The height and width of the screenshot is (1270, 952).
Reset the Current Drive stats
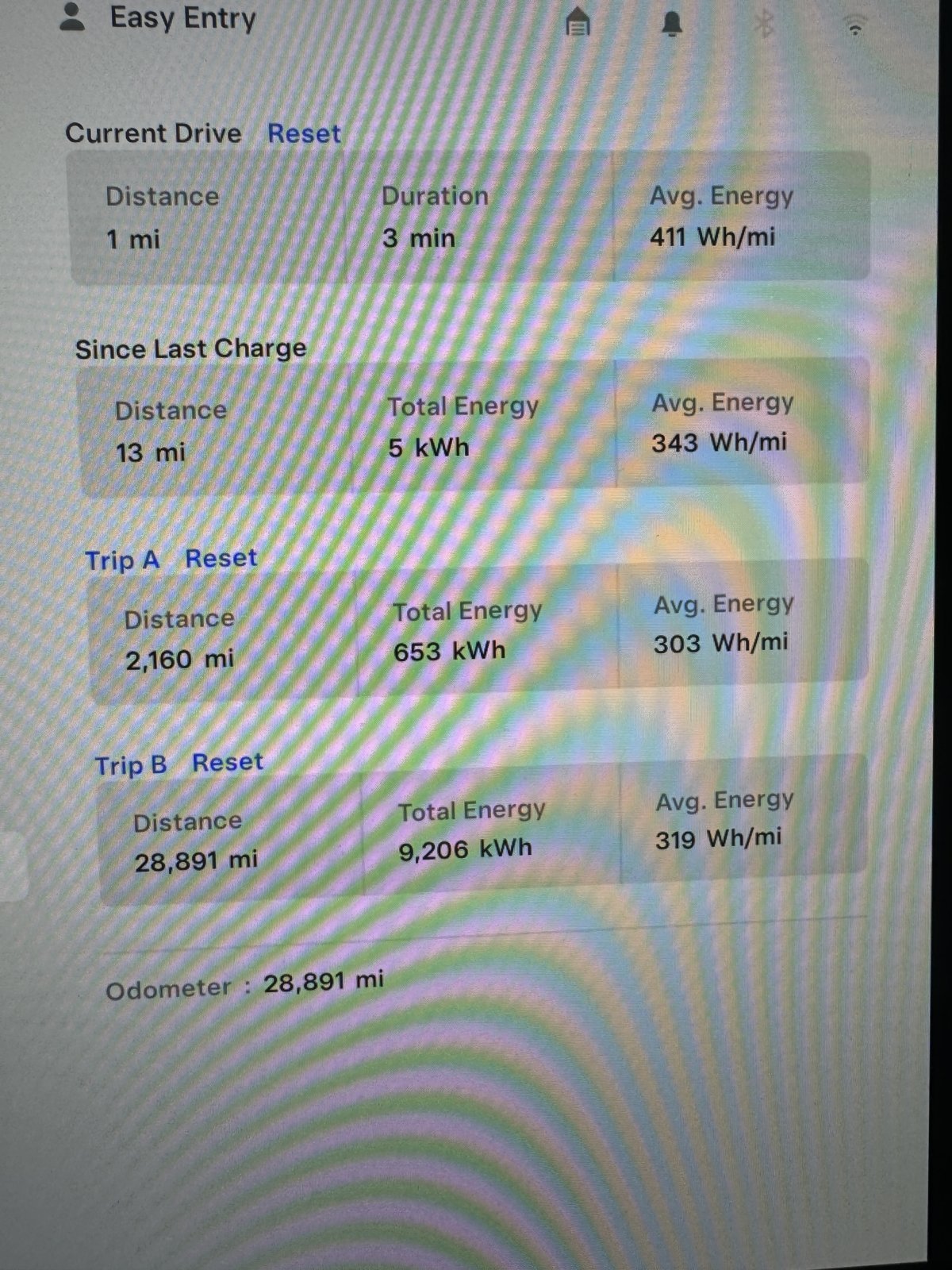tap(304, 133)
